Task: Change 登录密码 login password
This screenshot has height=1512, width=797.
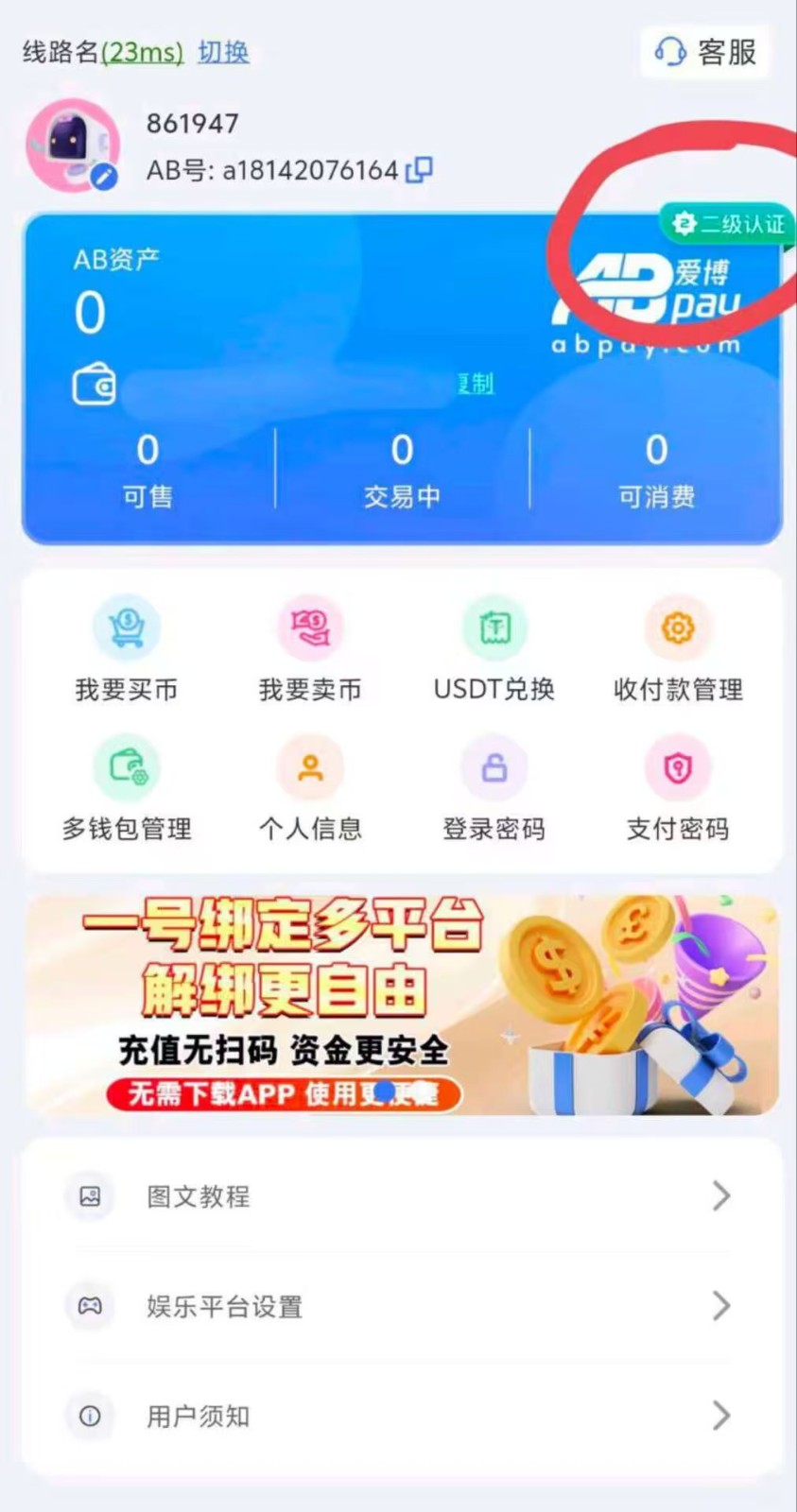Action: [x=494, y=788]
